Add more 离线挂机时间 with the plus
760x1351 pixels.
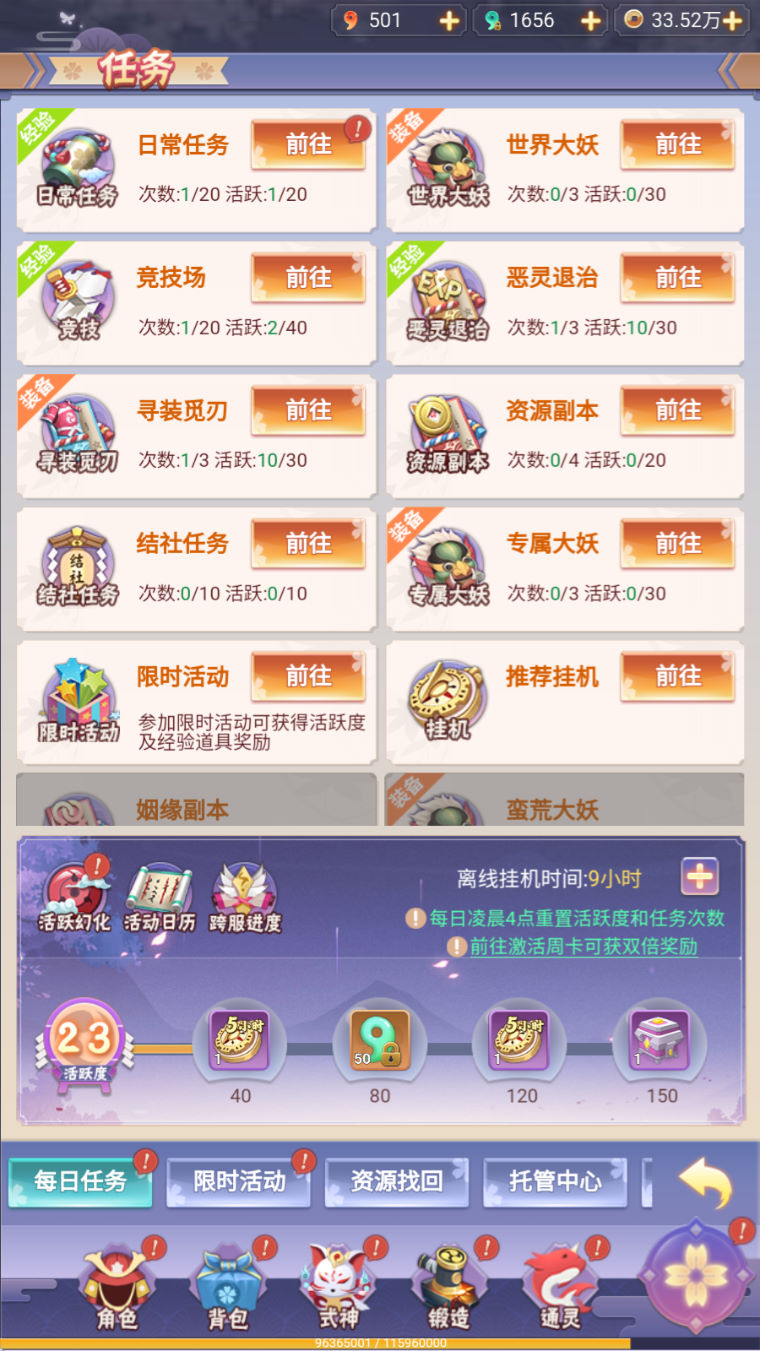(699, 877)
